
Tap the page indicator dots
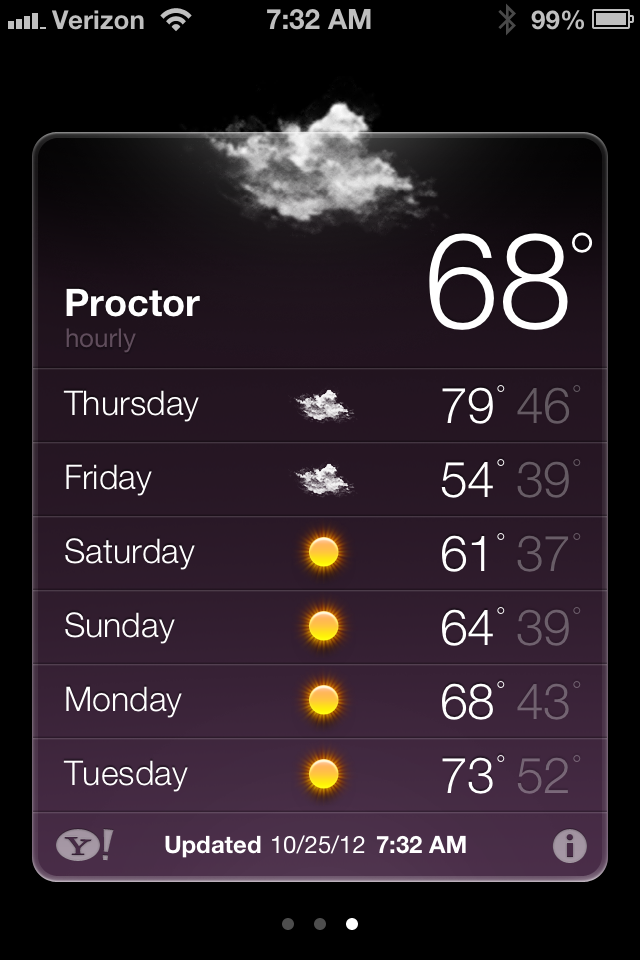coord(320,924)
